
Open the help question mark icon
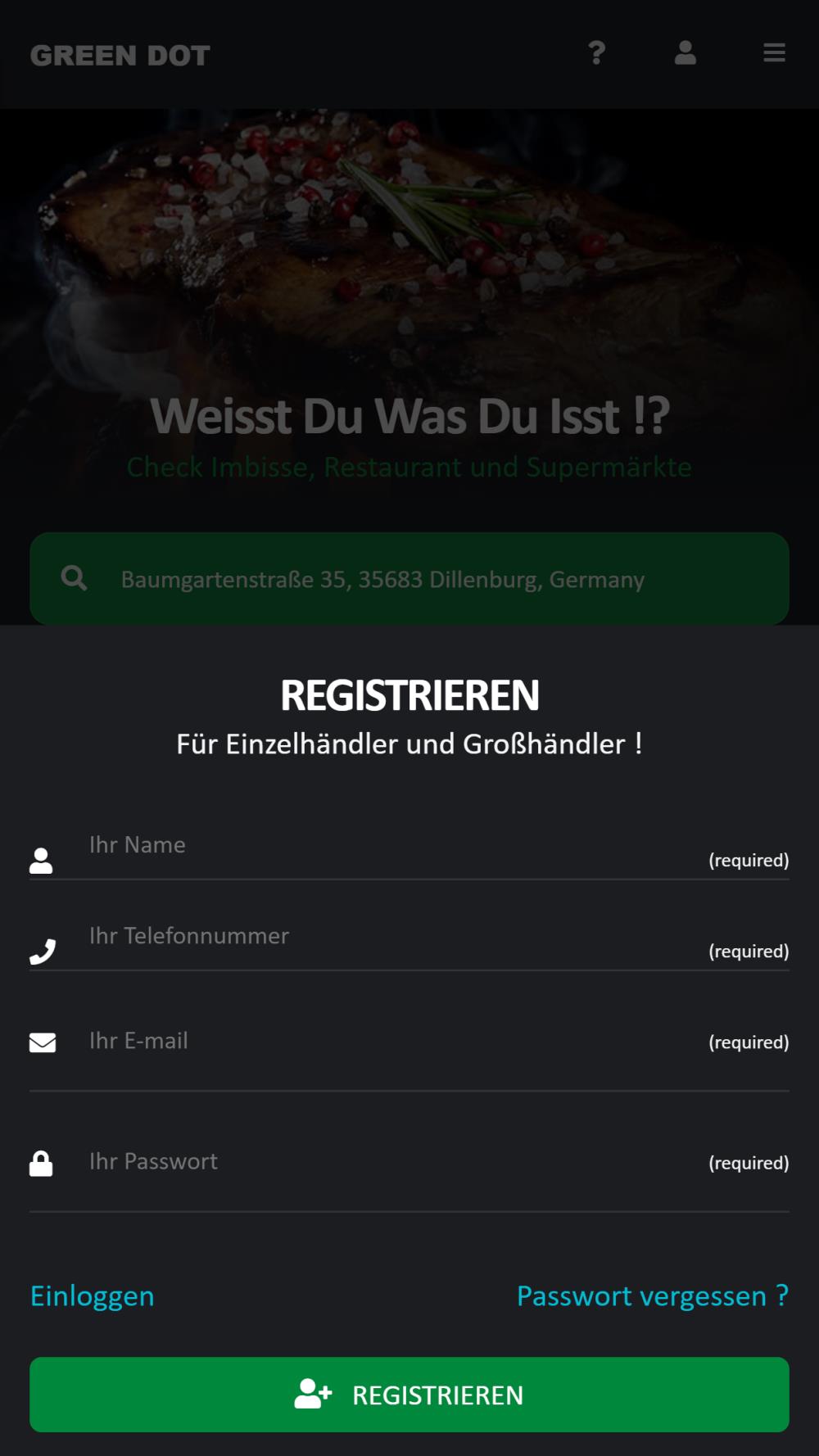(597, 53)
